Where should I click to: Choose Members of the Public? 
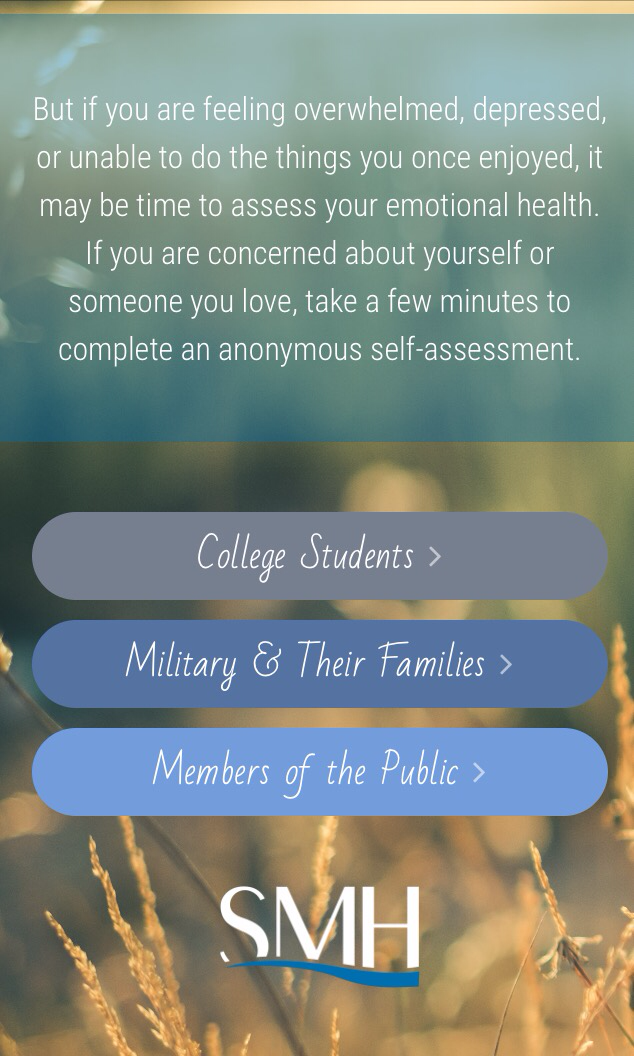tap(319, 772)
